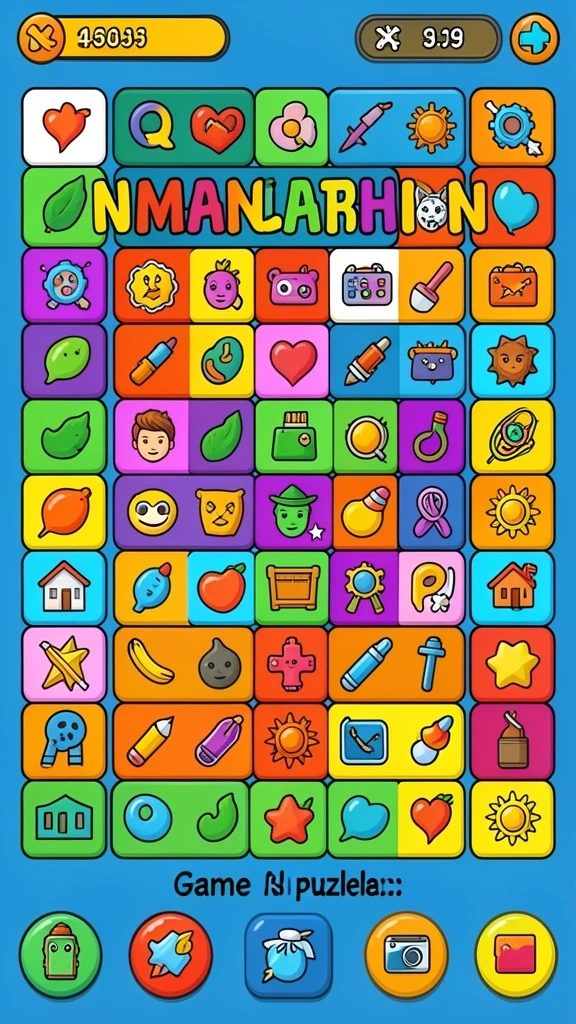Pick the banana tile
This screenshot has height=1024, width=576.
click(x=151, y=664)
